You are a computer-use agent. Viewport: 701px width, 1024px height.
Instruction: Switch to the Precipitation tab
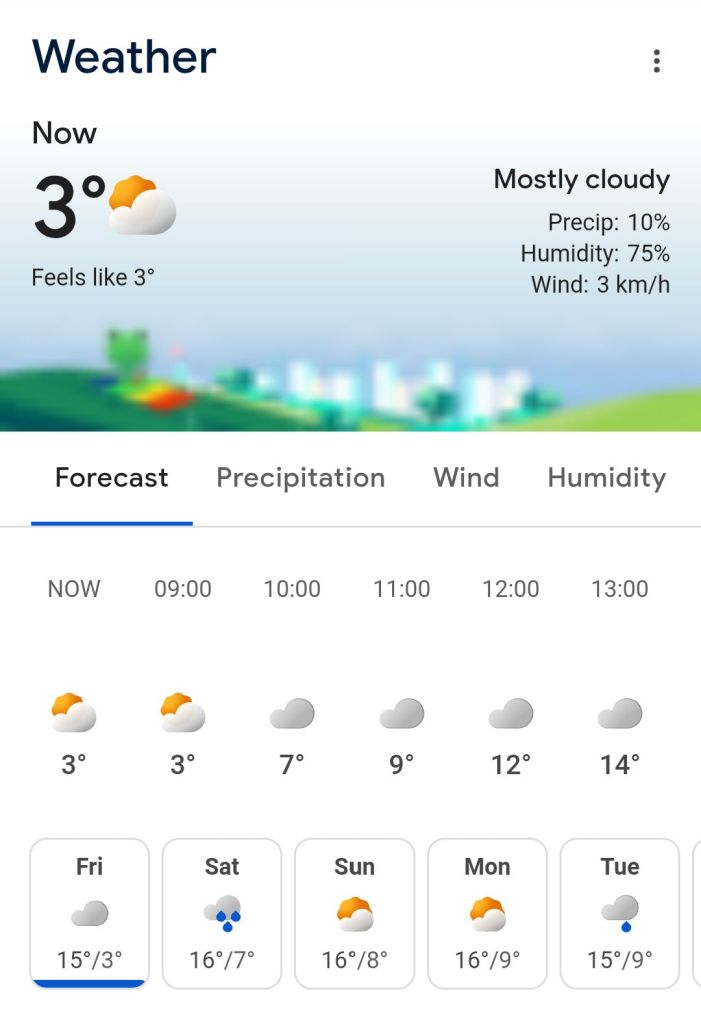[x=300, y=478]
